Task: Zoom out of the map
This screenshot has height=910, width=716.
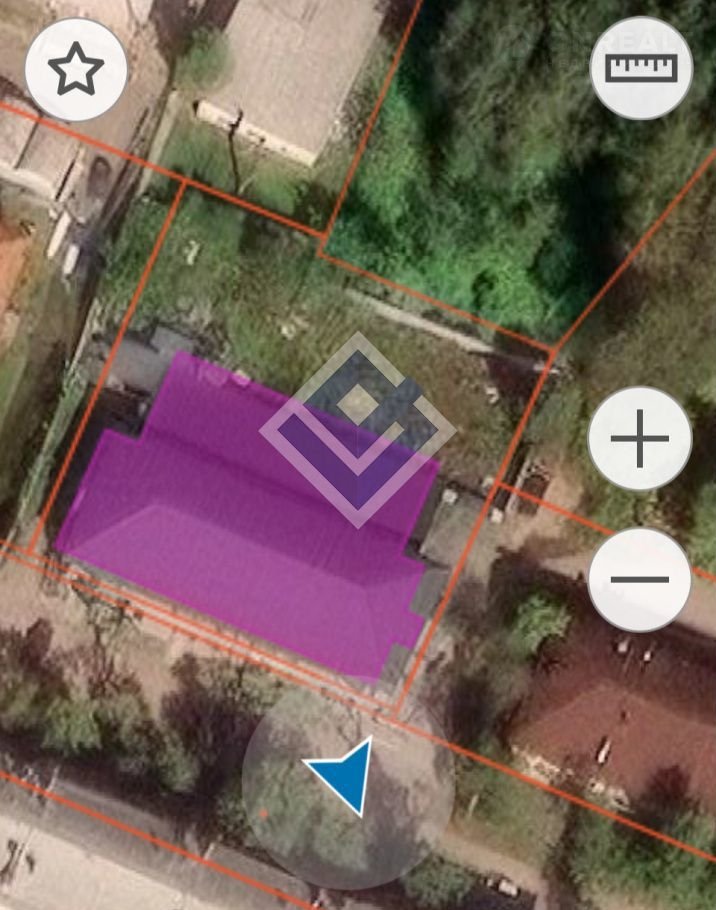Action: [x=639, y=579]
